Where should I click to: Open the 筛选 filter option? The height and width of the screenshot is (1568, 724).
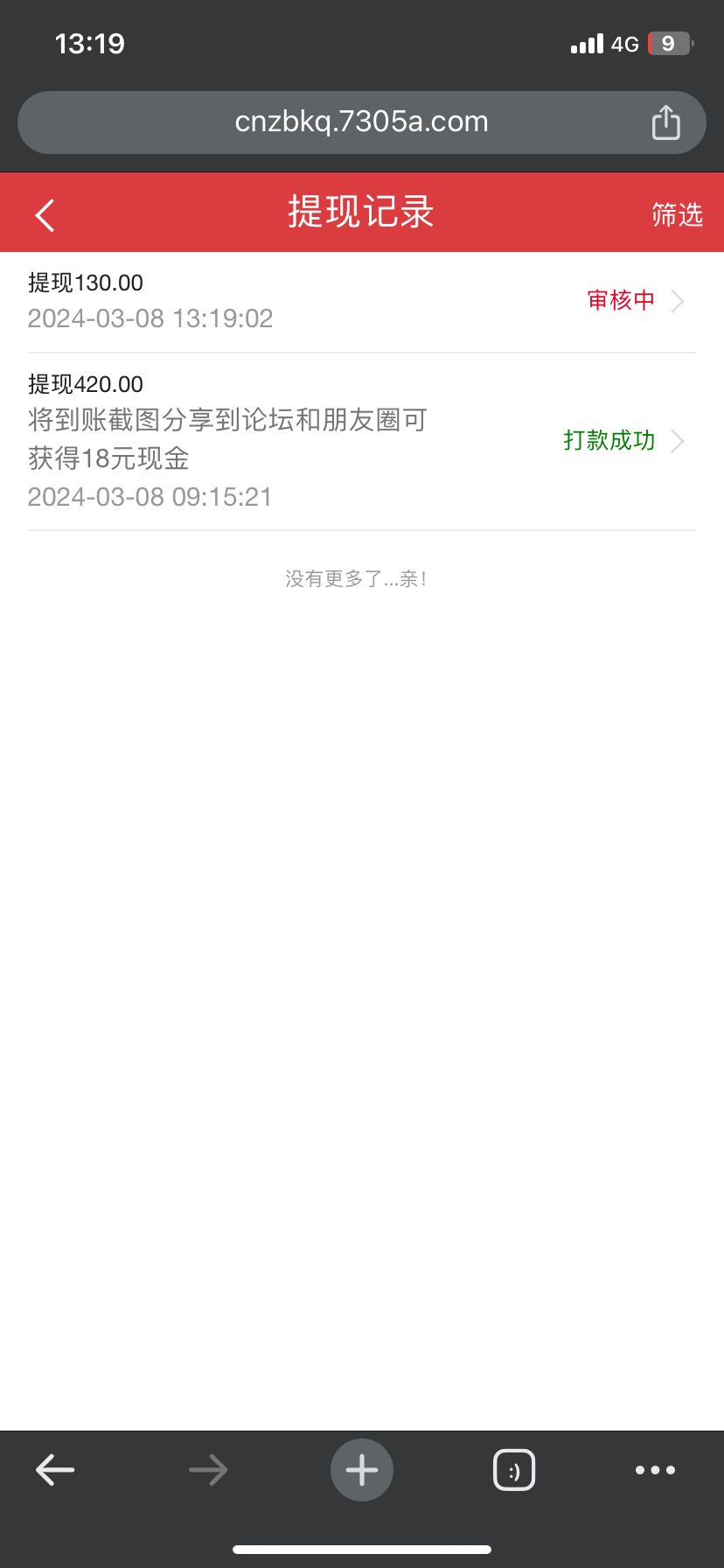[x=677, y=214]
